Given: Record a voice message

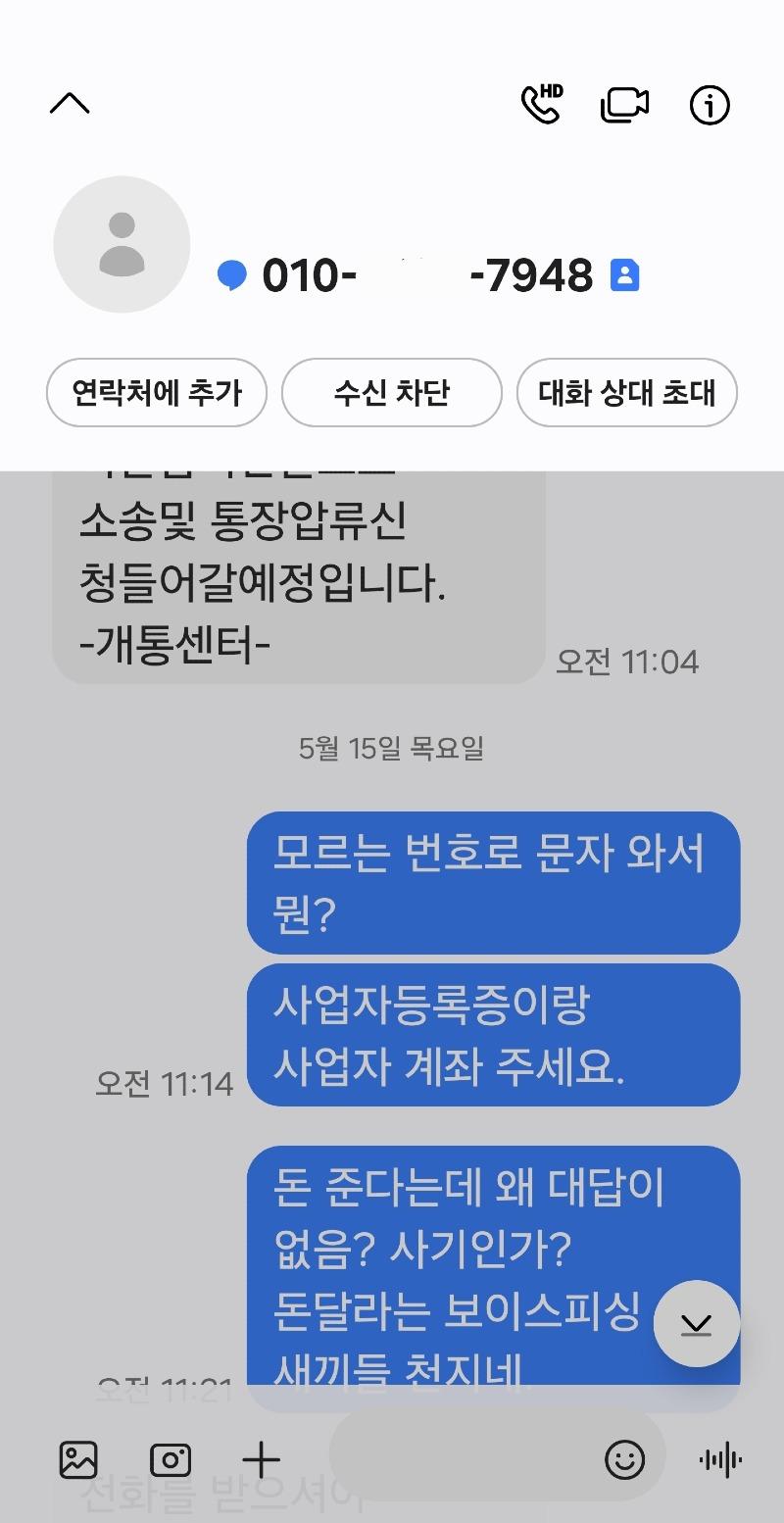Looking at the screenshot, I should click(720, 1460).
